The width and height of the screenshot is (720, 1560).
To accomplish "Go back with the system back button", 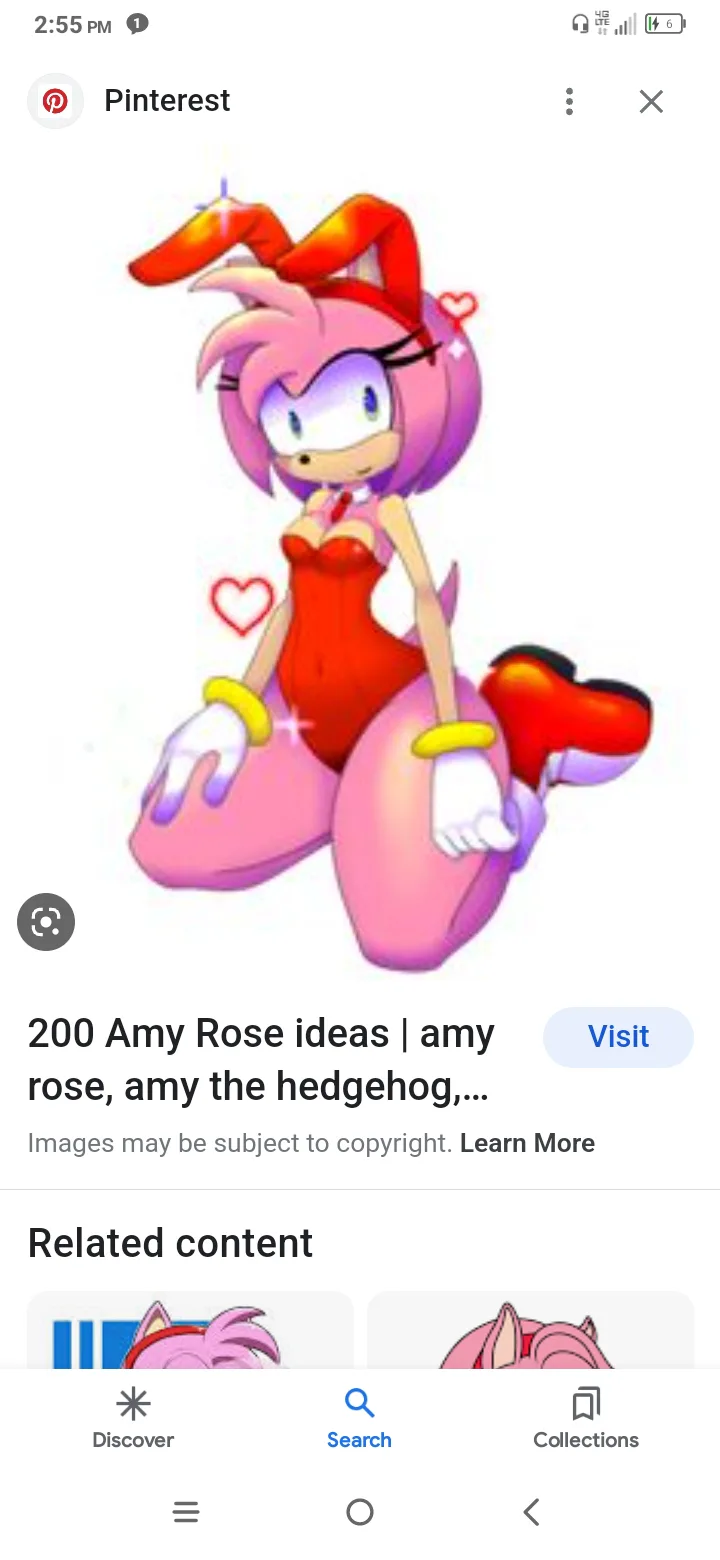I will coord(532,1512).
